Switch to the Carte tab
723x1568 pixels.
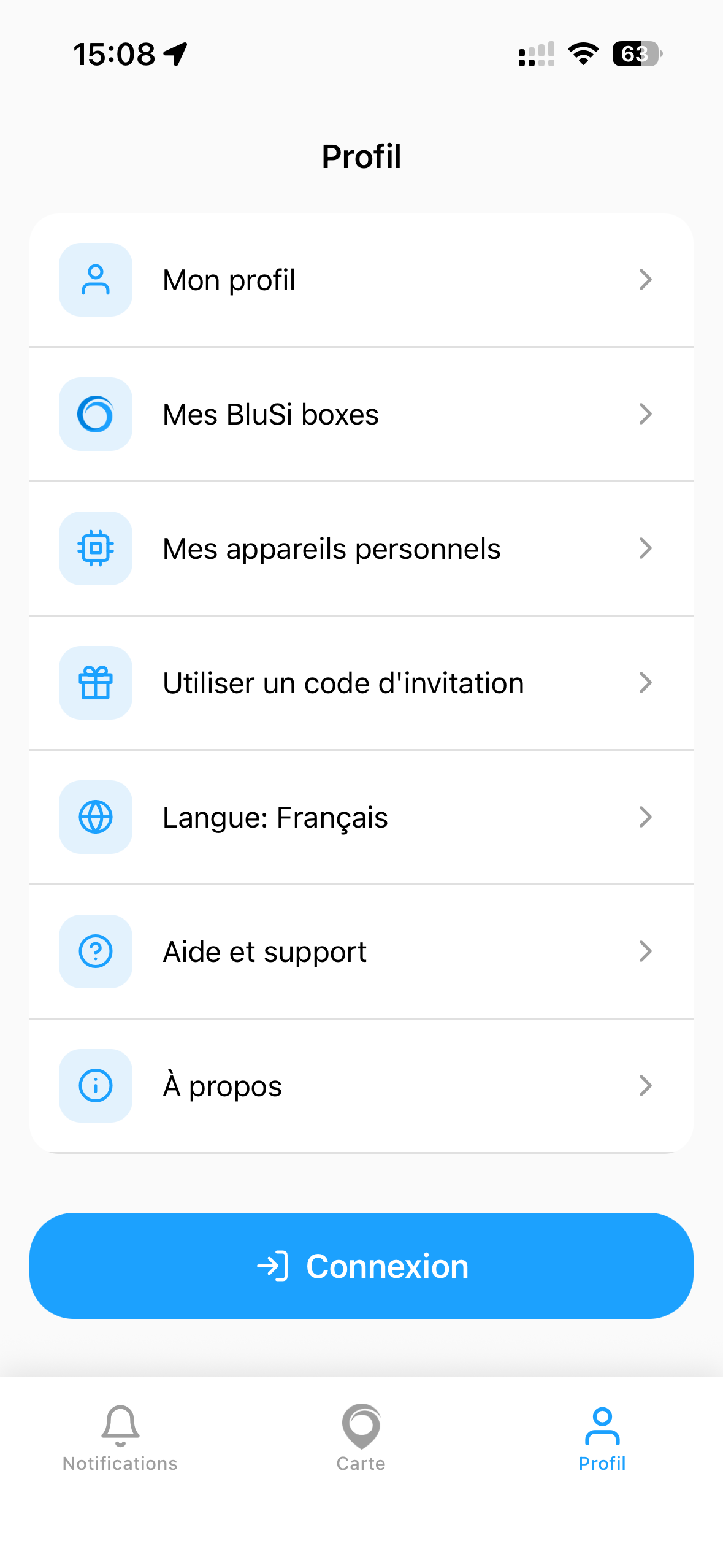361,1442
